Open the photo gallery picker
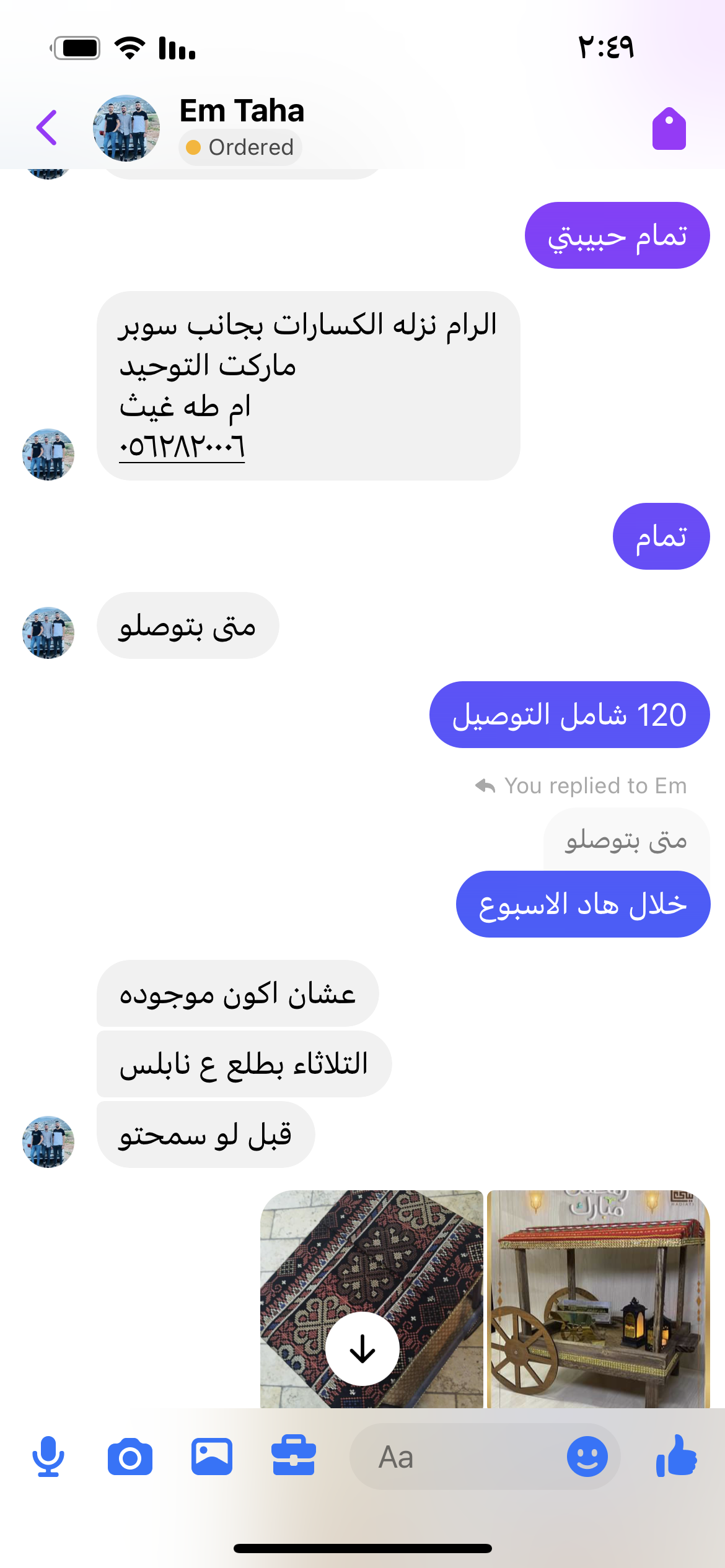This screenshot has height=1568, width=725. 212,1457
